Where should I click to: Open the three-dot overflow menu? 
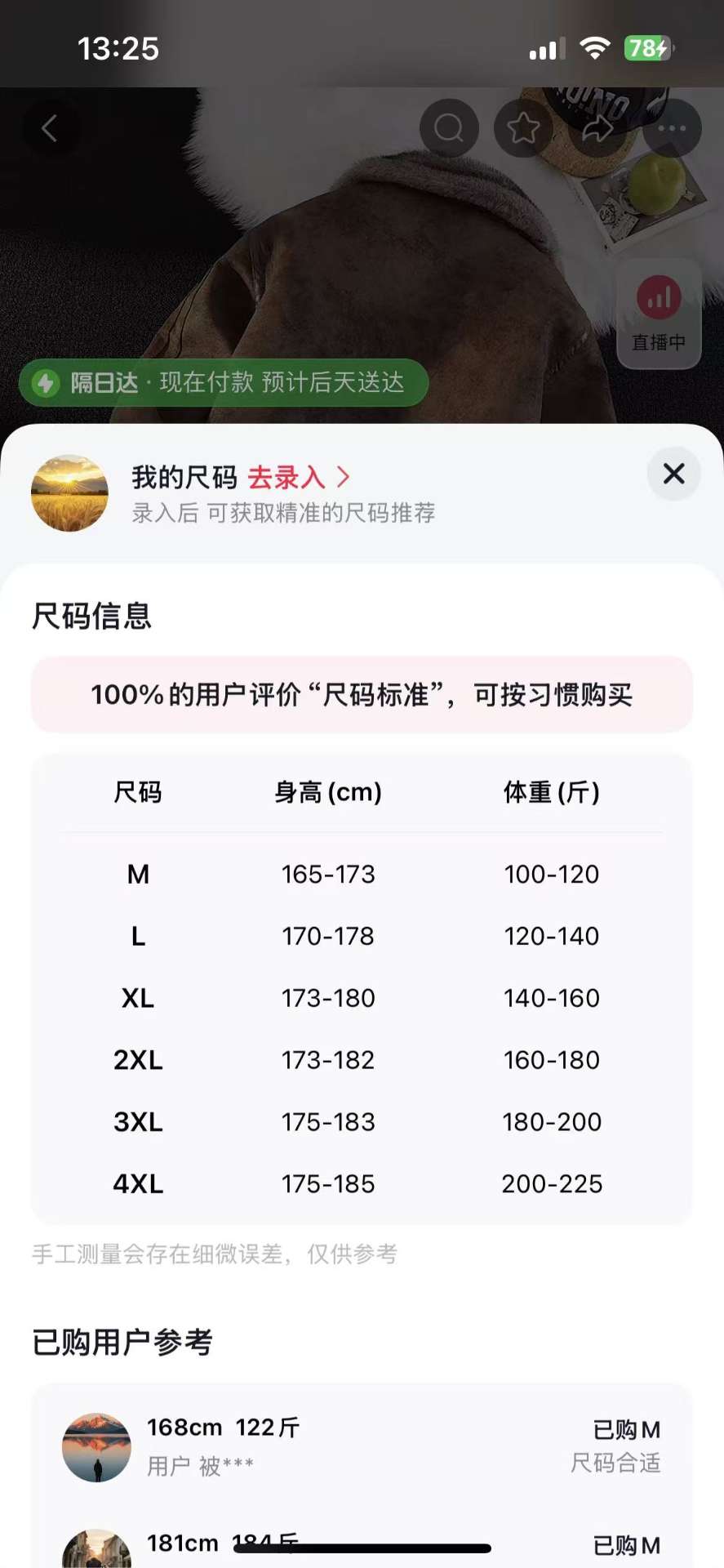(672, 128)
